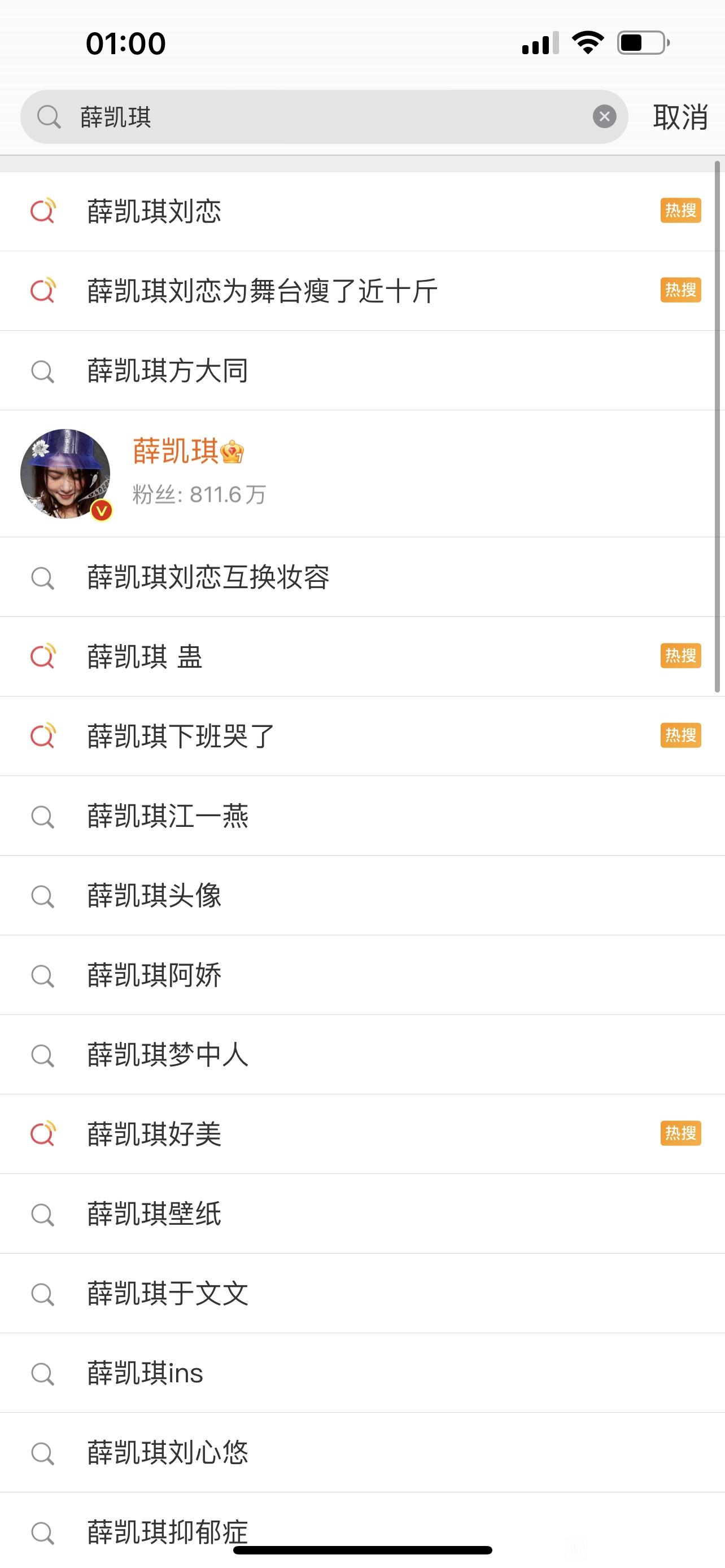Tap hot search 薛凯琪好美
The width and height of the screenshot is (725, 1568).
coord(362,1134)
